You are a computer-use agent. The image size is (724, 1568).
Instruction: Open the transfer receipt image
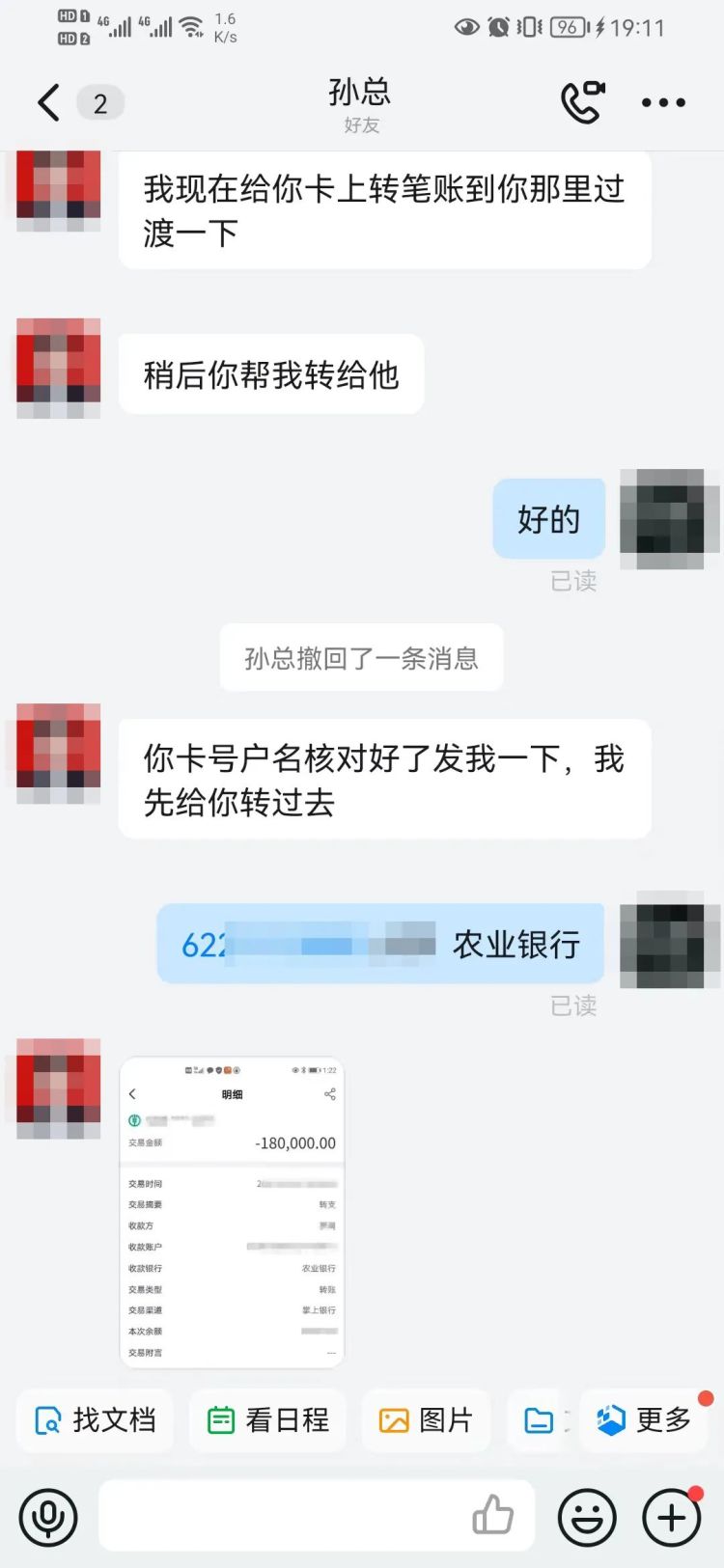[232, 1212]
